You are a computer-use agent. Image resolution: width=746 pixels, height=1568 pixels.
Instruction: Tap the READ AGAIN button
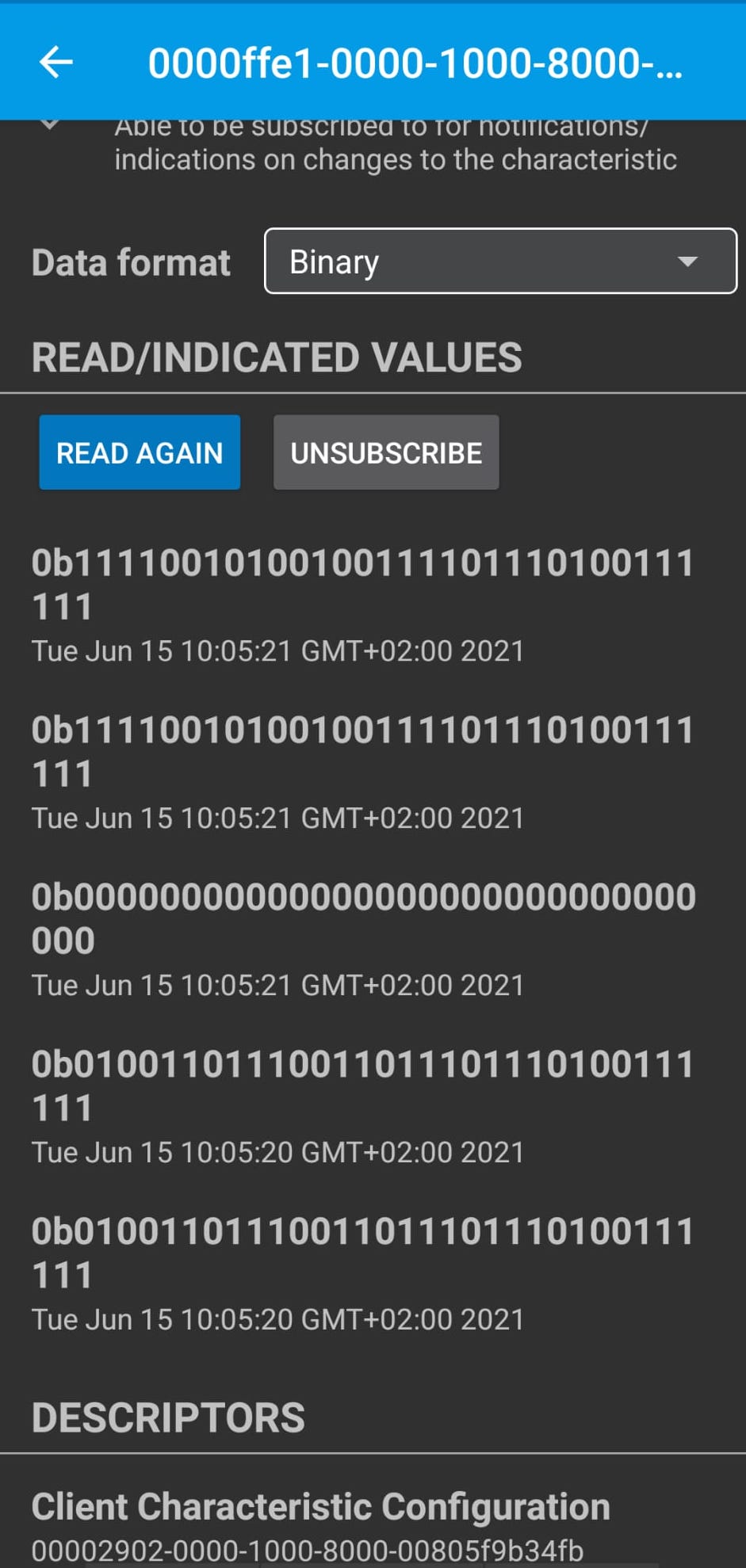(140, 452)
